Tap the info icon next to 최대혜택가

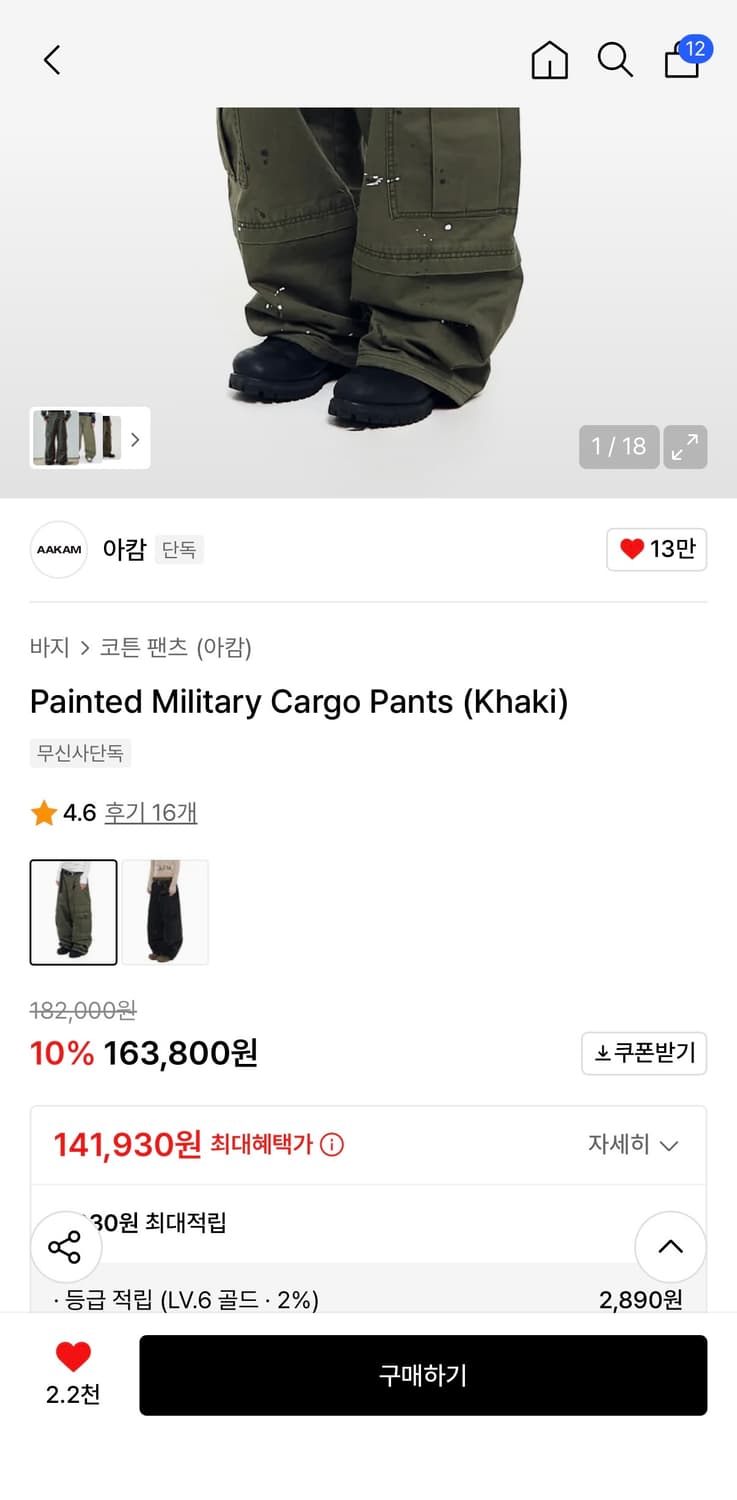[331, 1145]
